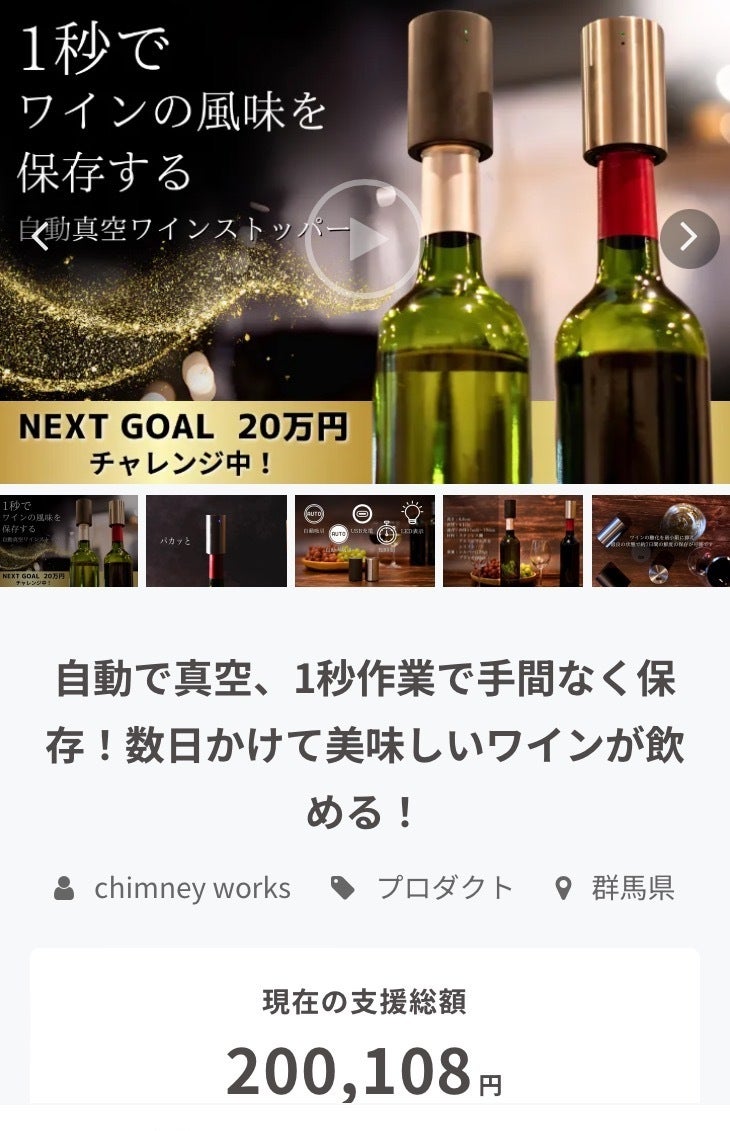730x1131 pixels.
Task: Open the last thumbnail in the strip
Action: tap(660, 541)
